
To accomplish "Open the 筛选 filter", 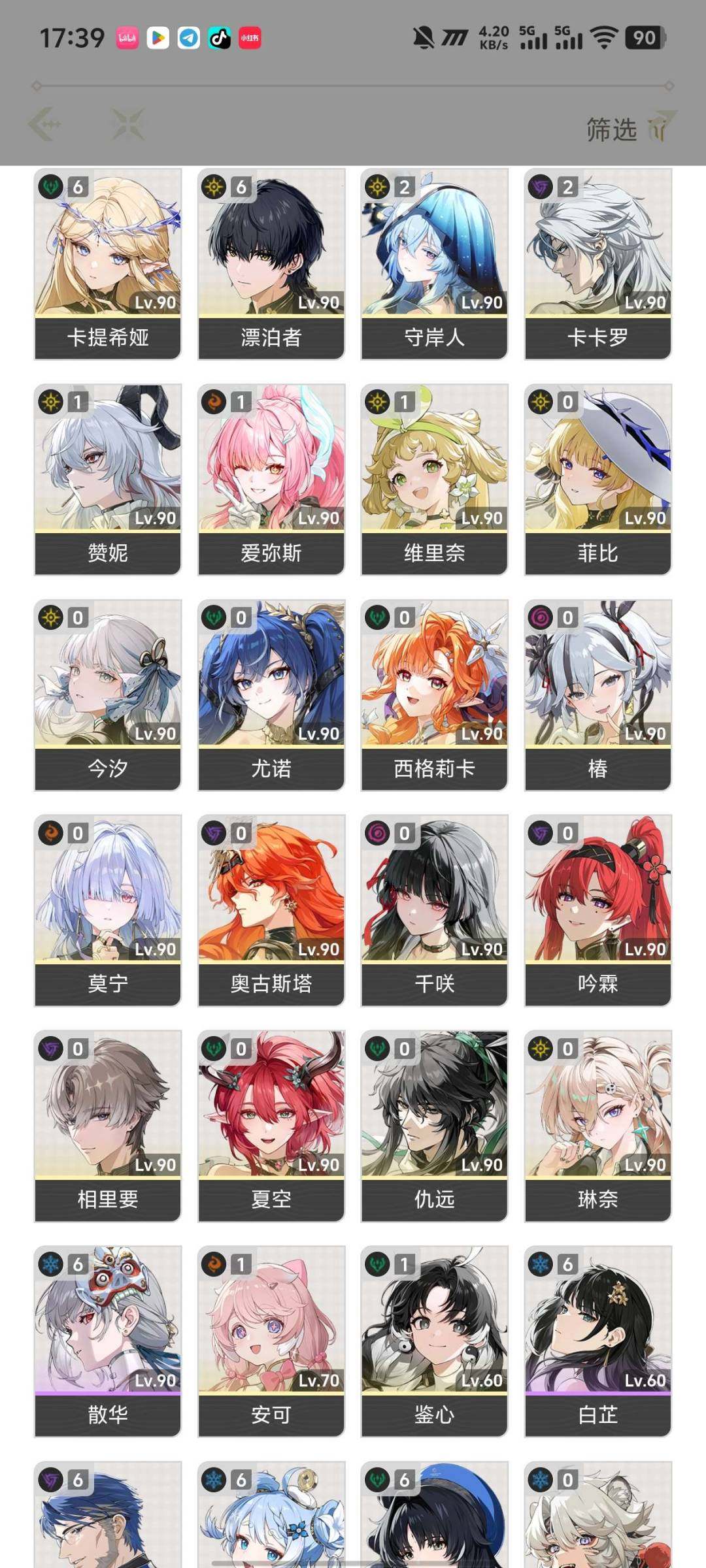I will pyautogui.click(x=628, y=129).
